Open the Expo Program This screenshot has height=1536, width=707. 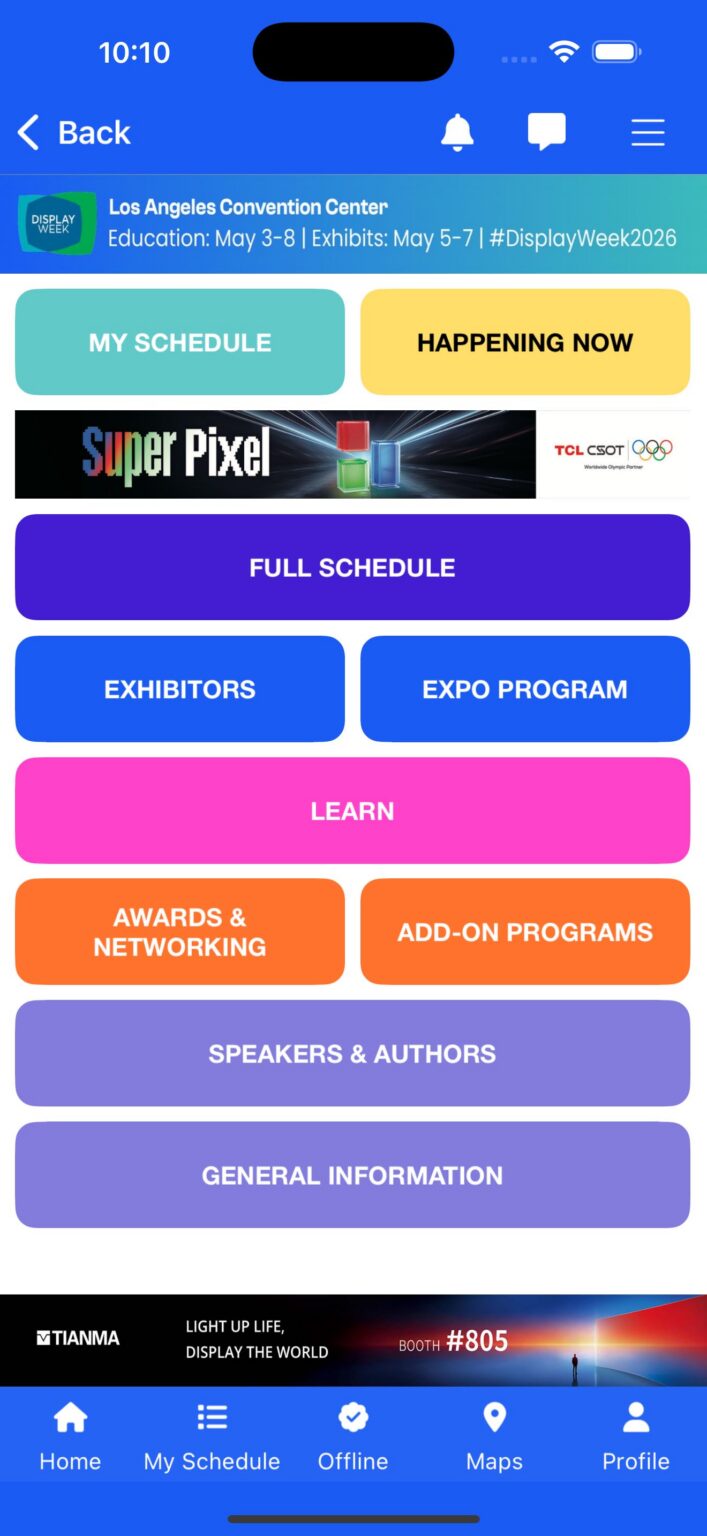tap(525, 689)
